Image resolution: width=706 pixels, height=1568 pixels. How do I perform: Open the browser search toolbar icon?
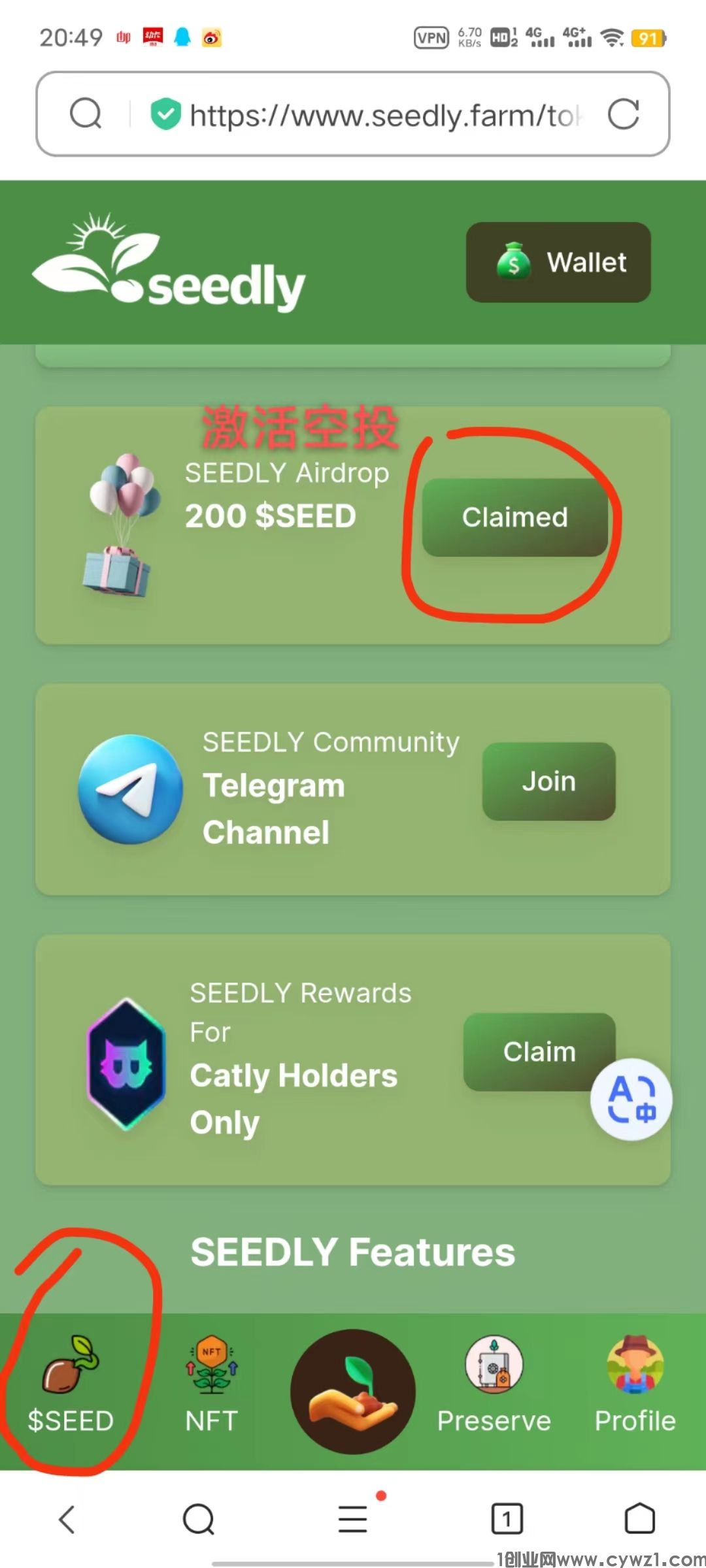199,1519
